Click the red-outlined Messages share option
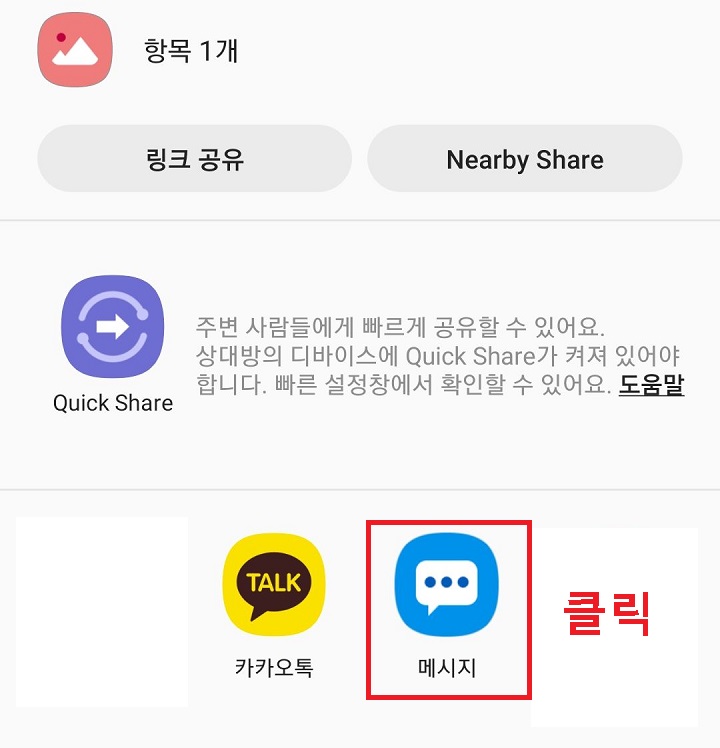Image resolution: width=720 pixels, height=748 pixels. pos(448,605)
